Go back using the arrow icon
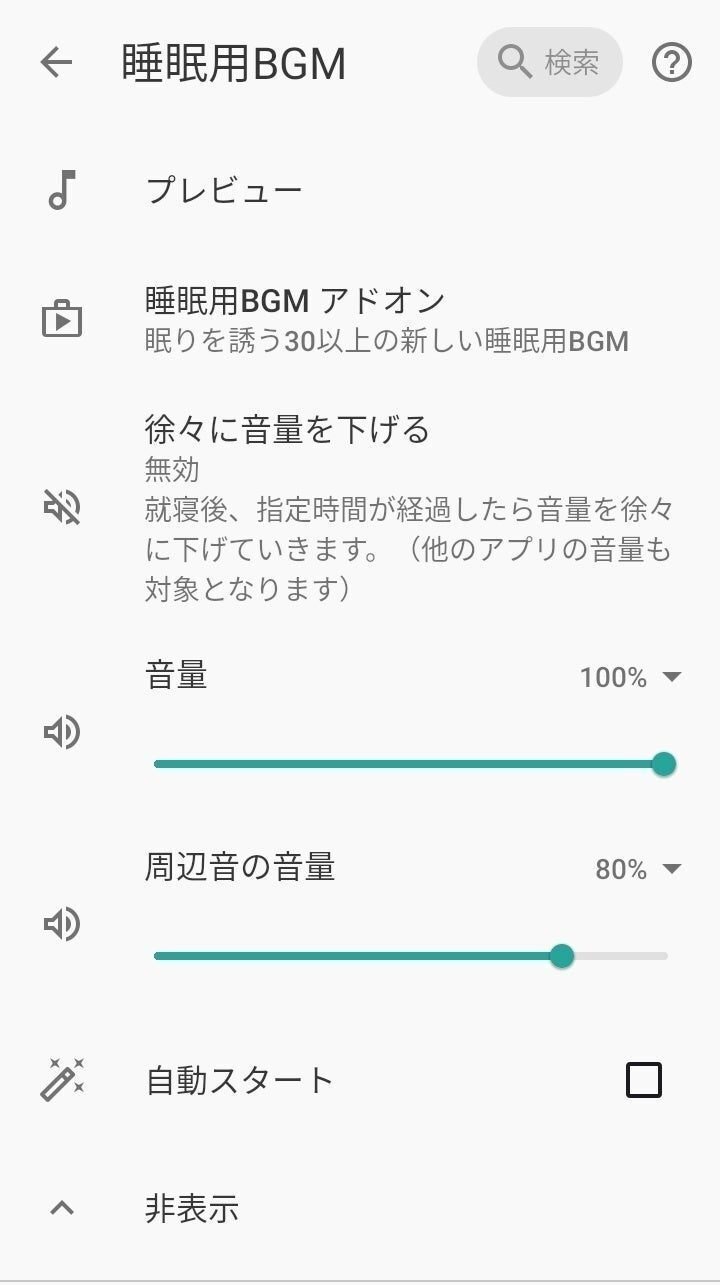Screen dimensions: 720x1285 click(56, 63)
